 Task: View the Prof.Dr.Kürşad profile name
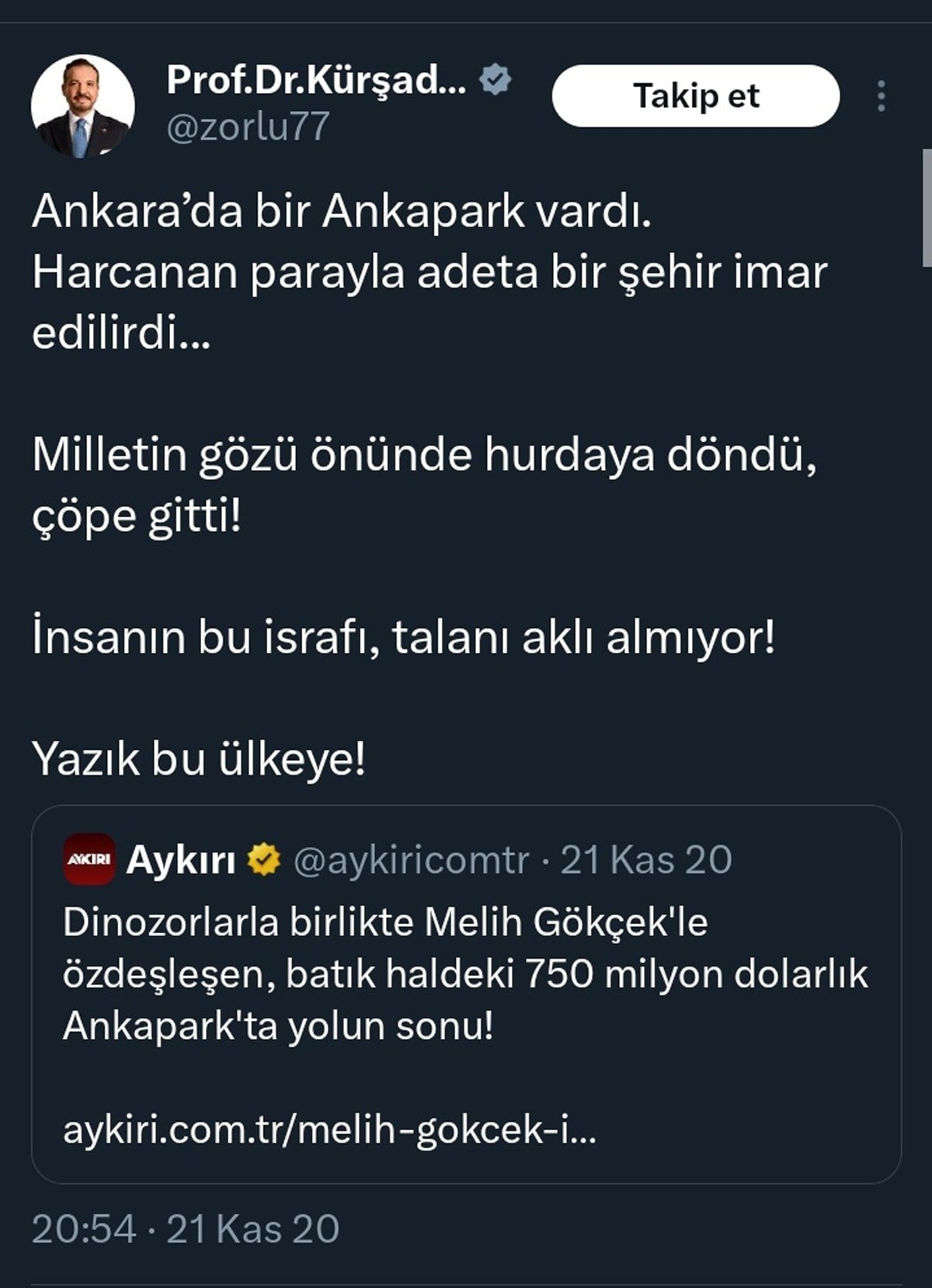coord(316,79)
